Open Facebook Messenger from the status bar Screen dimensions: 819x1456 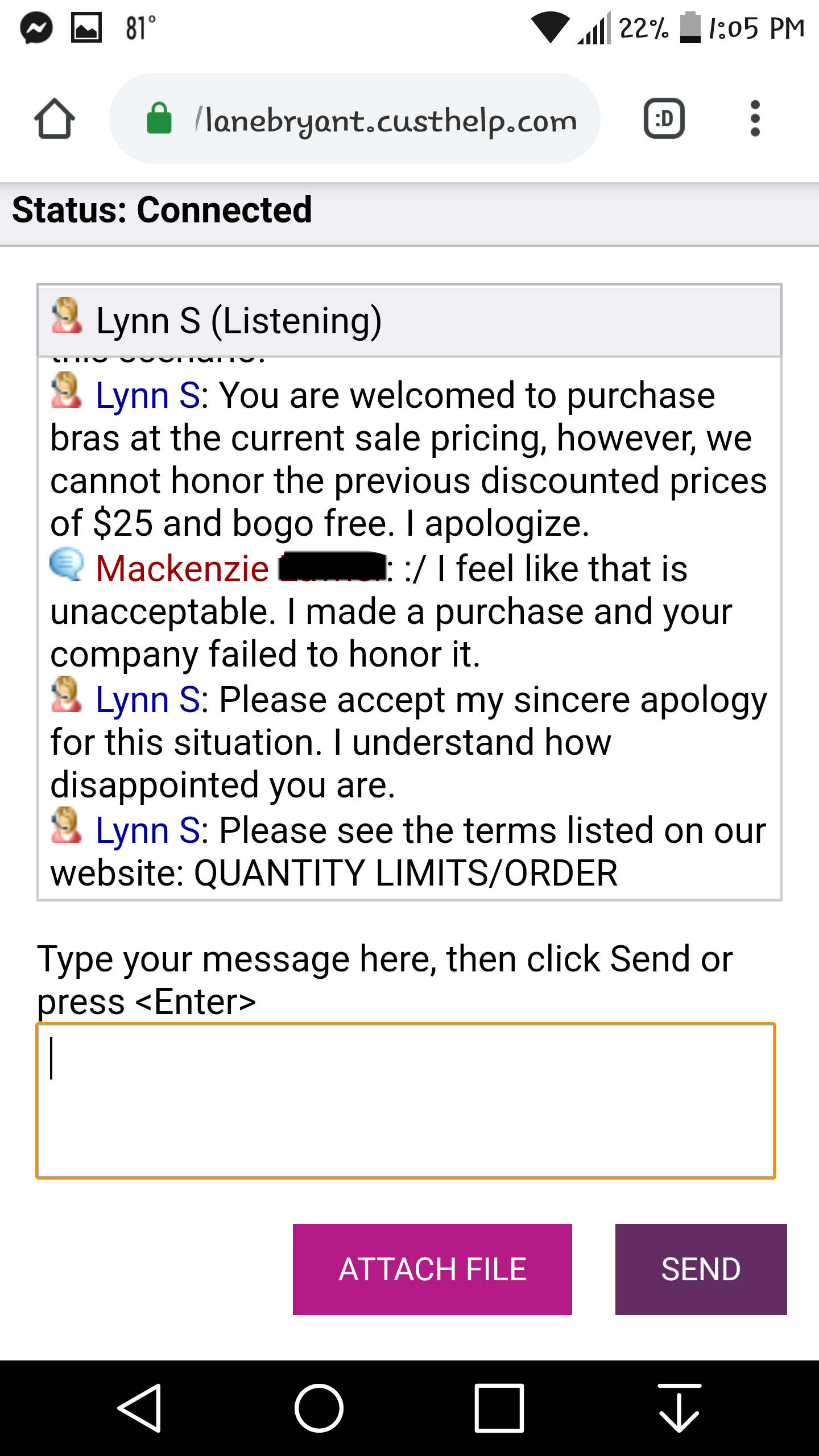[x=35, y=27]
